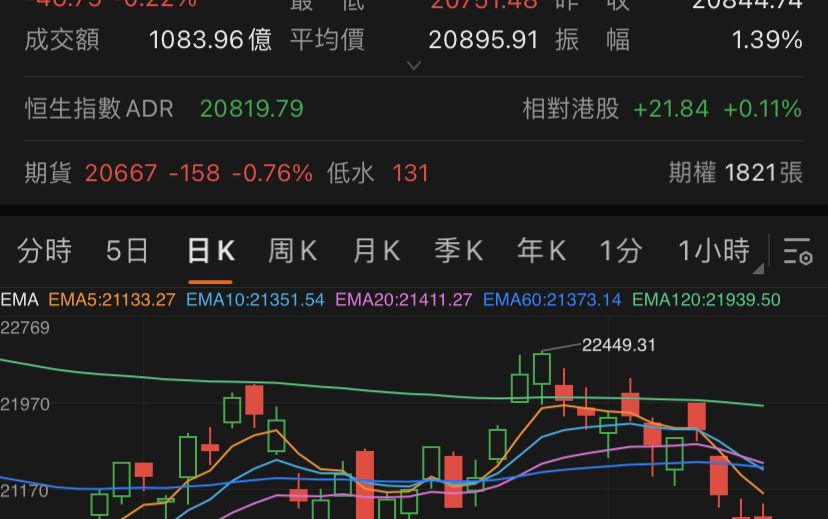
Task: View 期權 1821張 options
Action: (x=735, y=173)
